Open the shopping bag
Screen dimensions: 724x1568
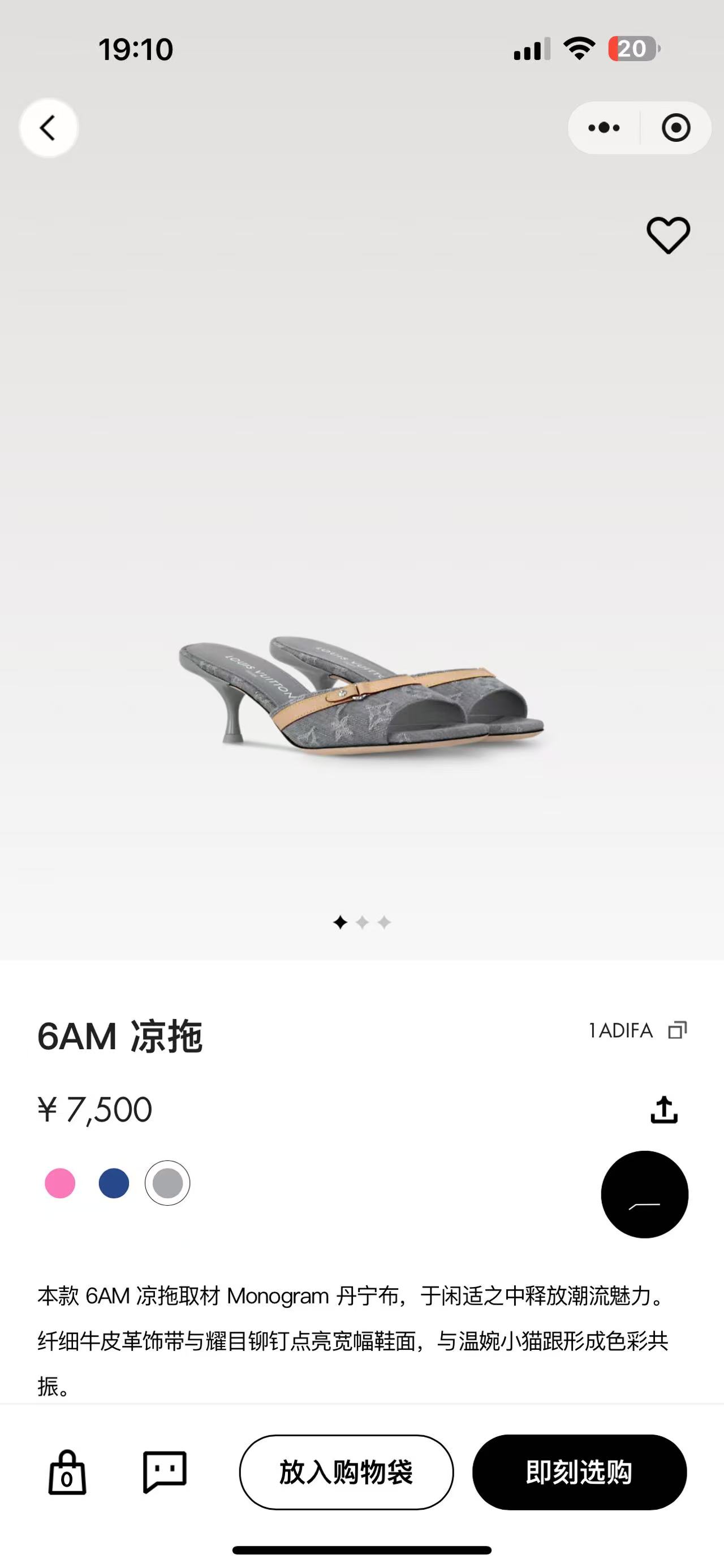[67, 1472]
